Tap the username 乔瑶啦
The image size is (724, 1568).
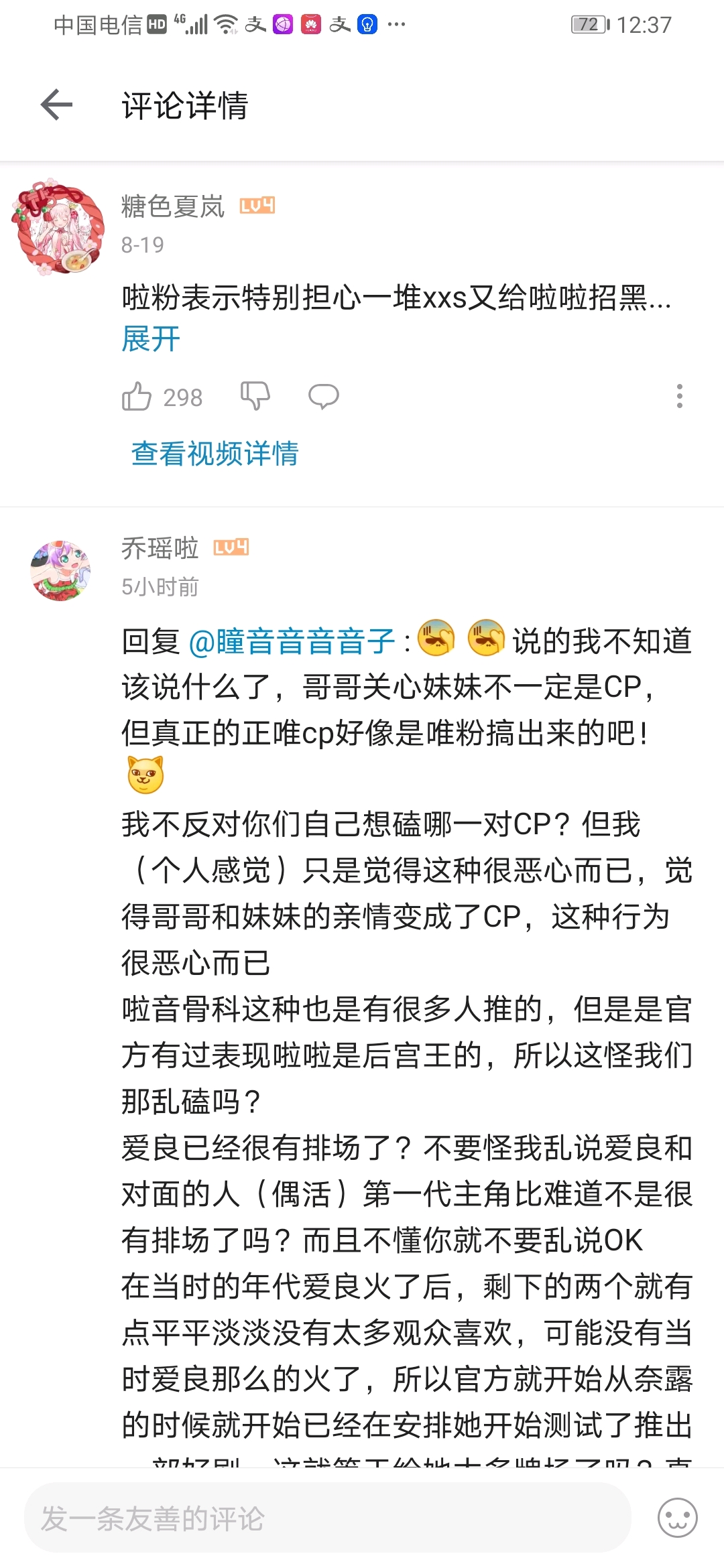[160, 548]
